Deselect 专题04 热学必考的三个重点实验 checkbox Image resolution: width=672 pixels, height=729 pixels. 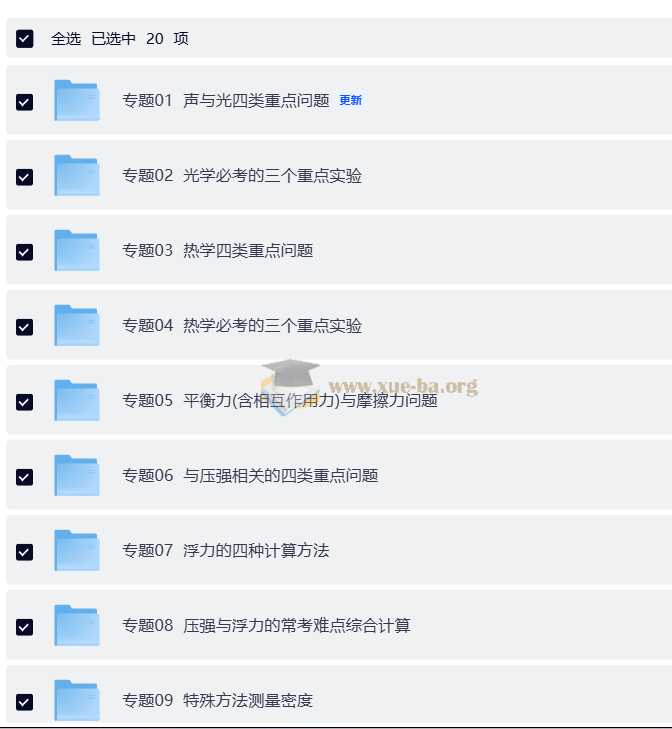pos(25,327)
